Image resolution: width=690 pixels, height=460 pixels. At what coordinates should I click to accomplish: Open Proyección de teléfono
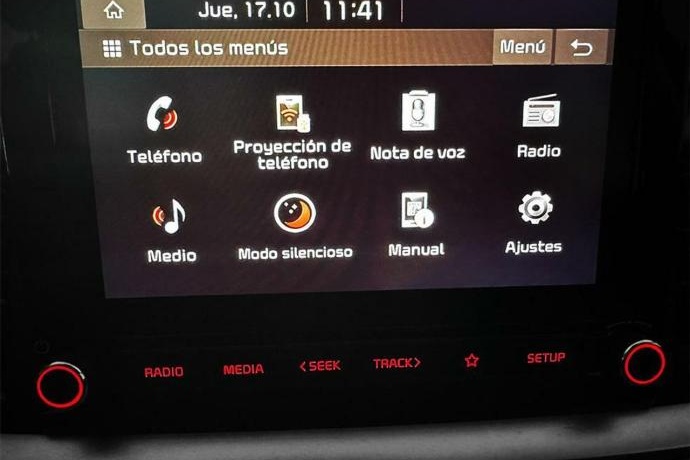click(x=292, y=130)
